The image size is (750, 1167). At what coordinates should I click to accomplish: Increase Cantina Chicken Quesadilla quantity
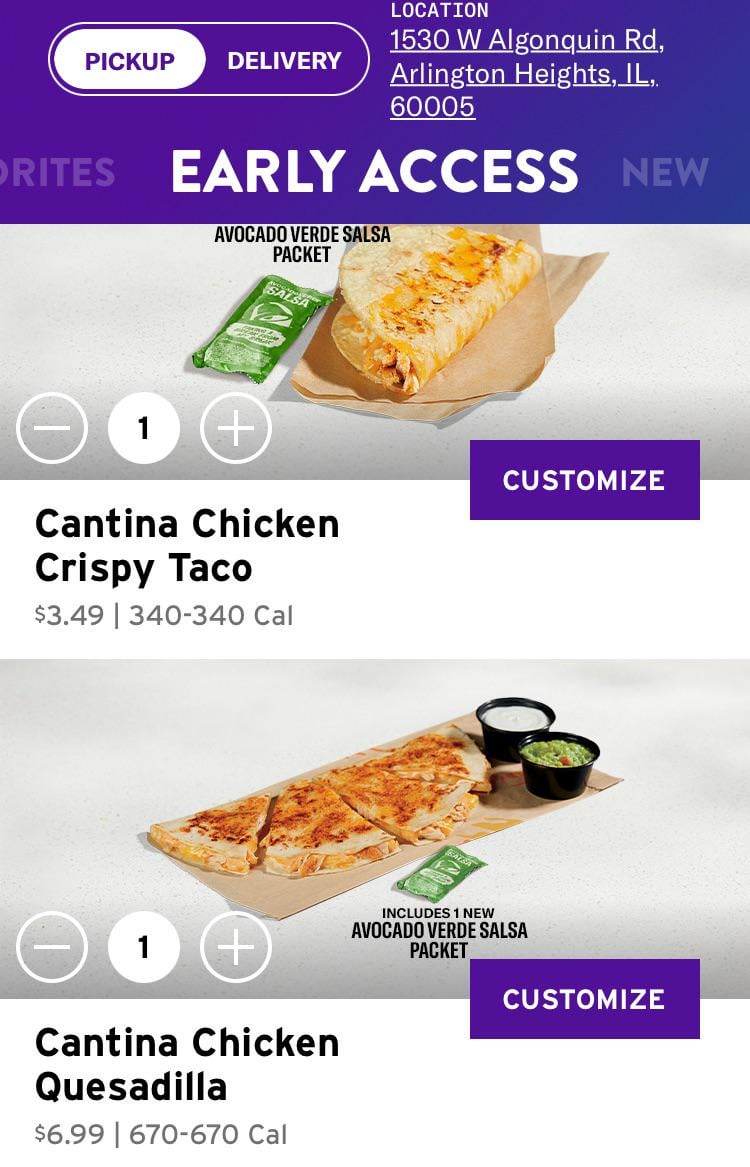[236, 947]
